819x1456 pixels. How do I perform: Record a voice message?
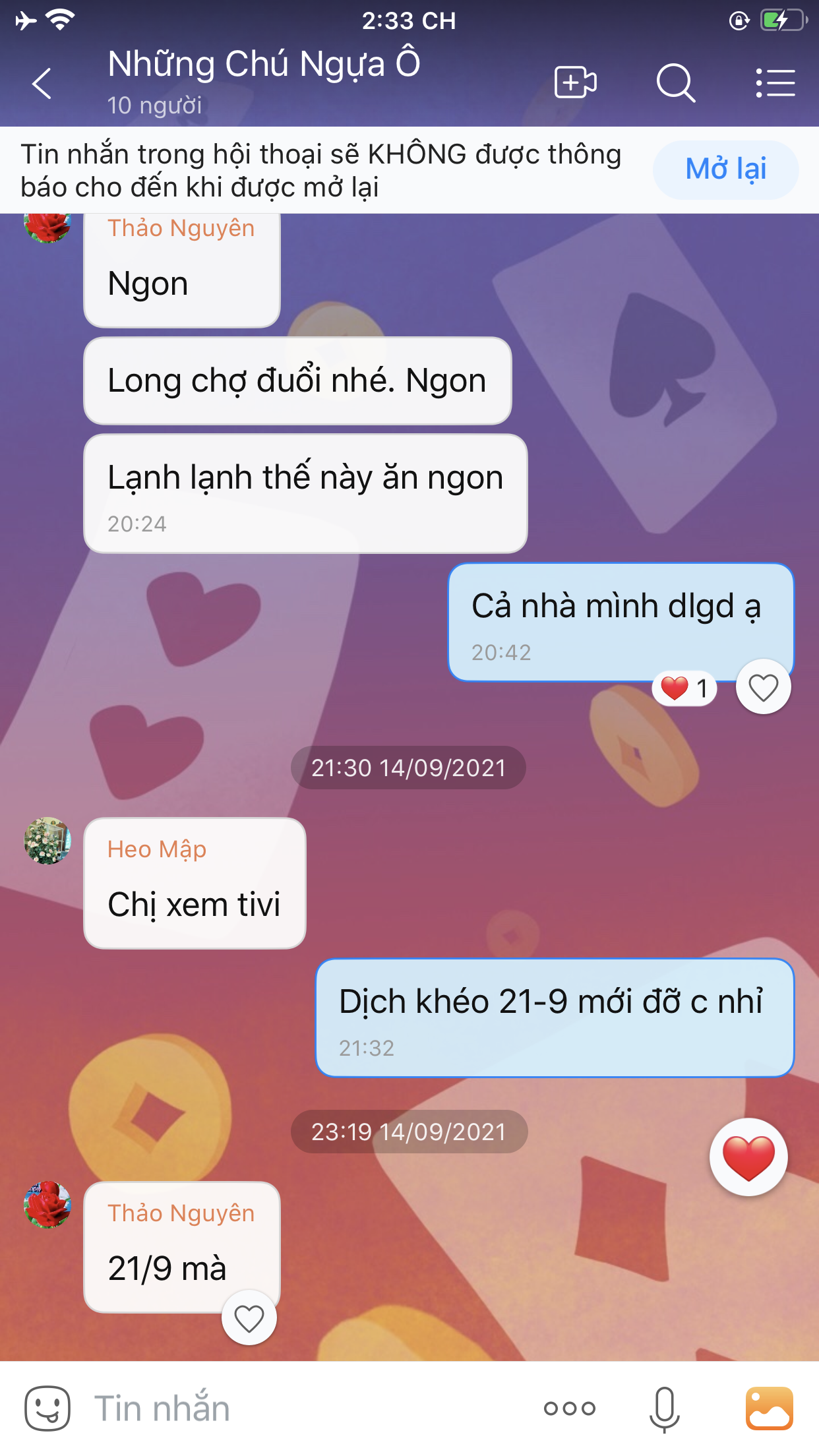tap(664, 1409)
